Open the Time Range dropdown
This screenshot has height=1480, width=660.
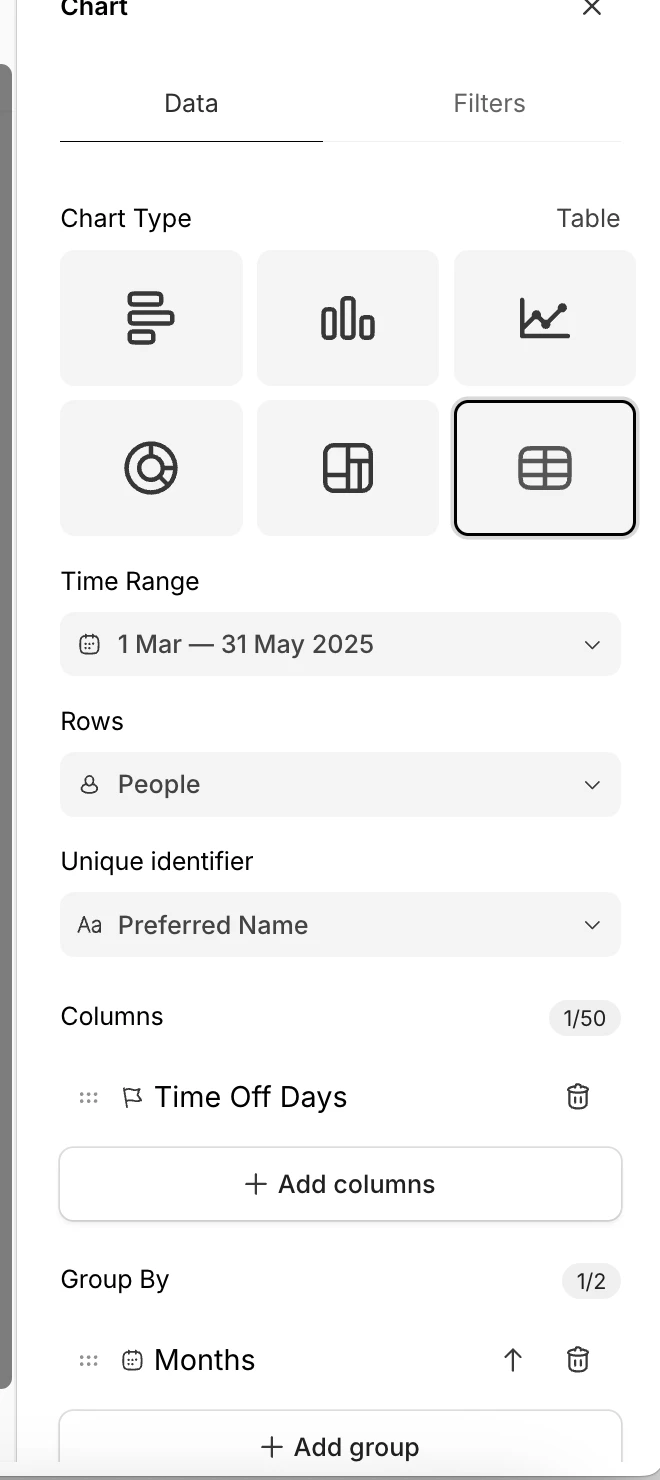pyautogui.click(x=340, y=644)
